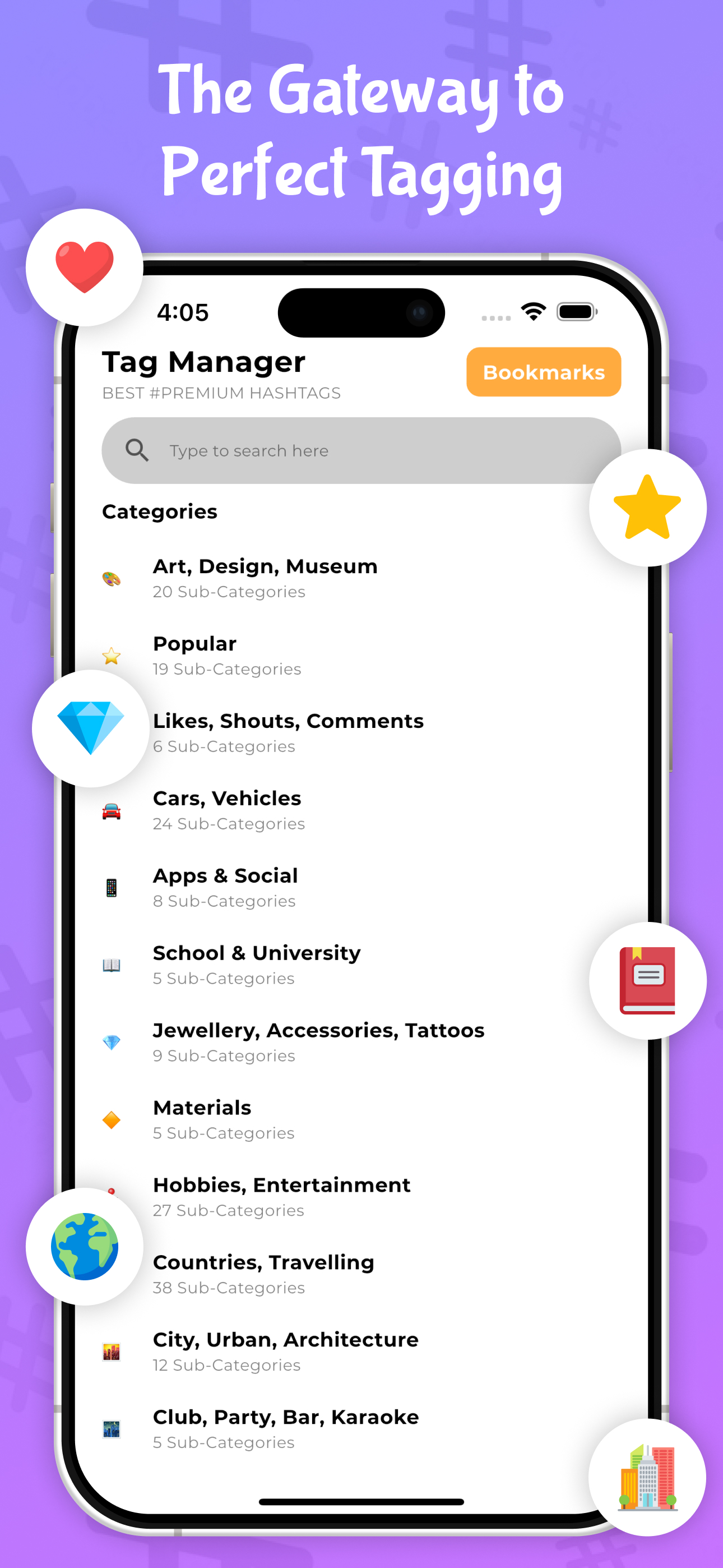Image resolution: width=723 pixels, height=1568 pixels.
Task: Click the globe icon beside Countries, Travelling
Action: [x=85, y=1247]
